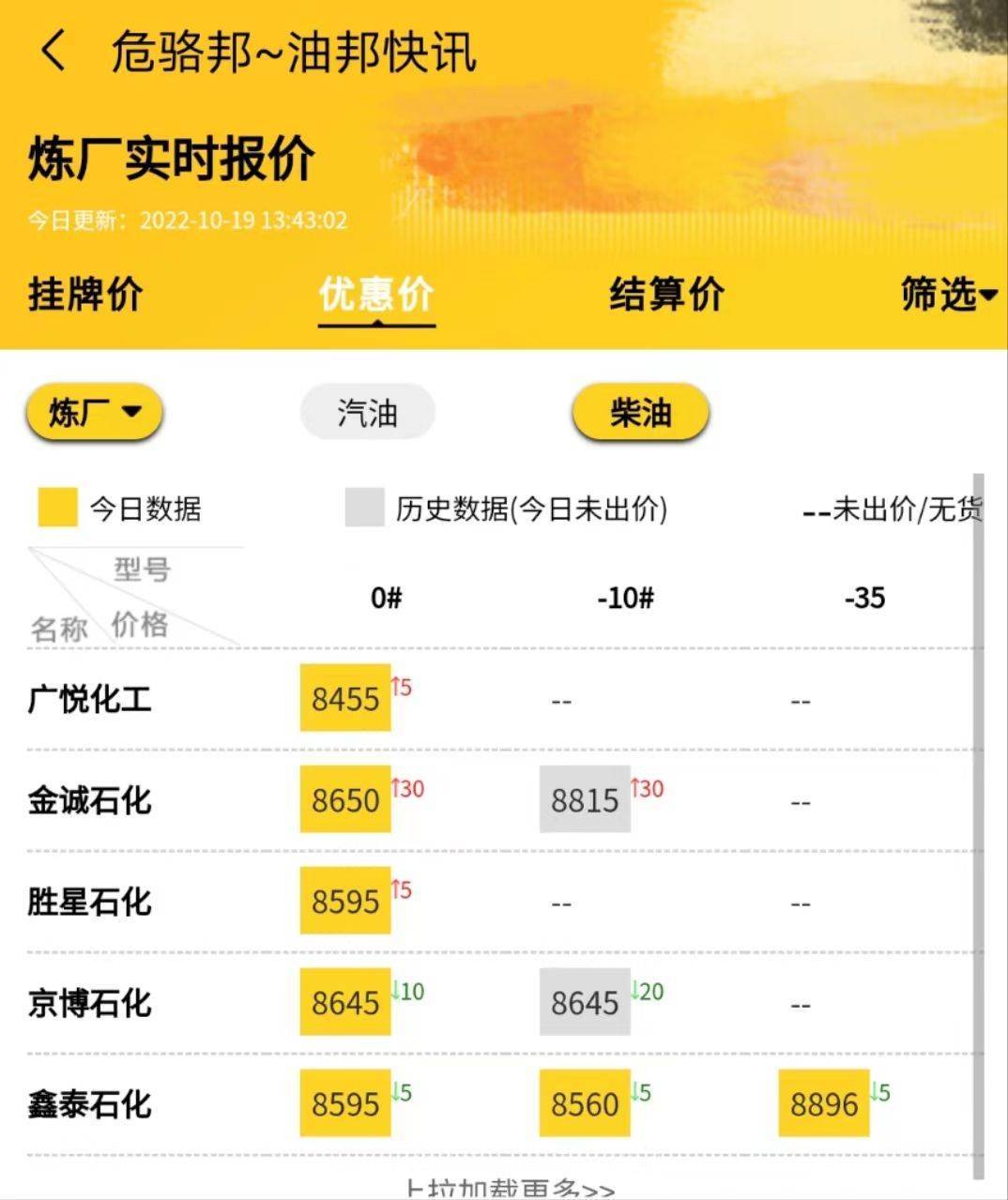Expand the 炼厂 refinery selector
This screenshot has height=1200, width=1008.
[x=94, y=411]
